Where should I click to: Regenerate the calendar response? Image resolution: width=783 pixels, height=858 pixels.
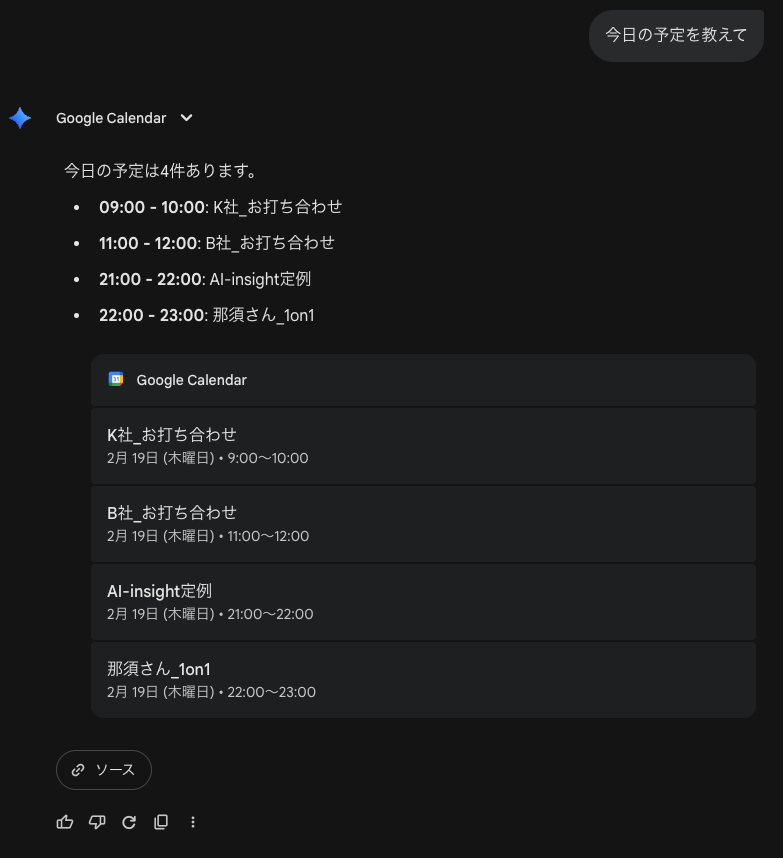129,822
